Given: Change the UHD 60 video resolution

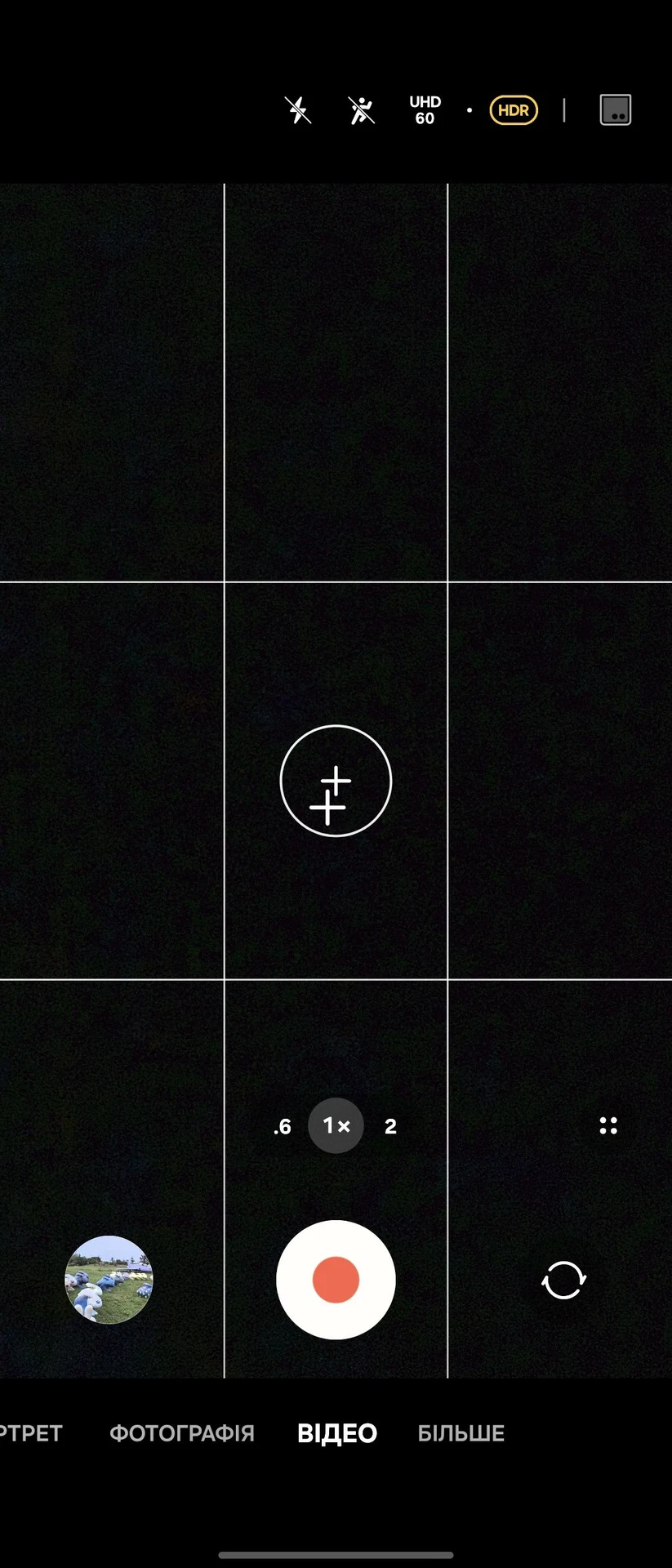Looking at the screenshot, I should pos(425,110).
